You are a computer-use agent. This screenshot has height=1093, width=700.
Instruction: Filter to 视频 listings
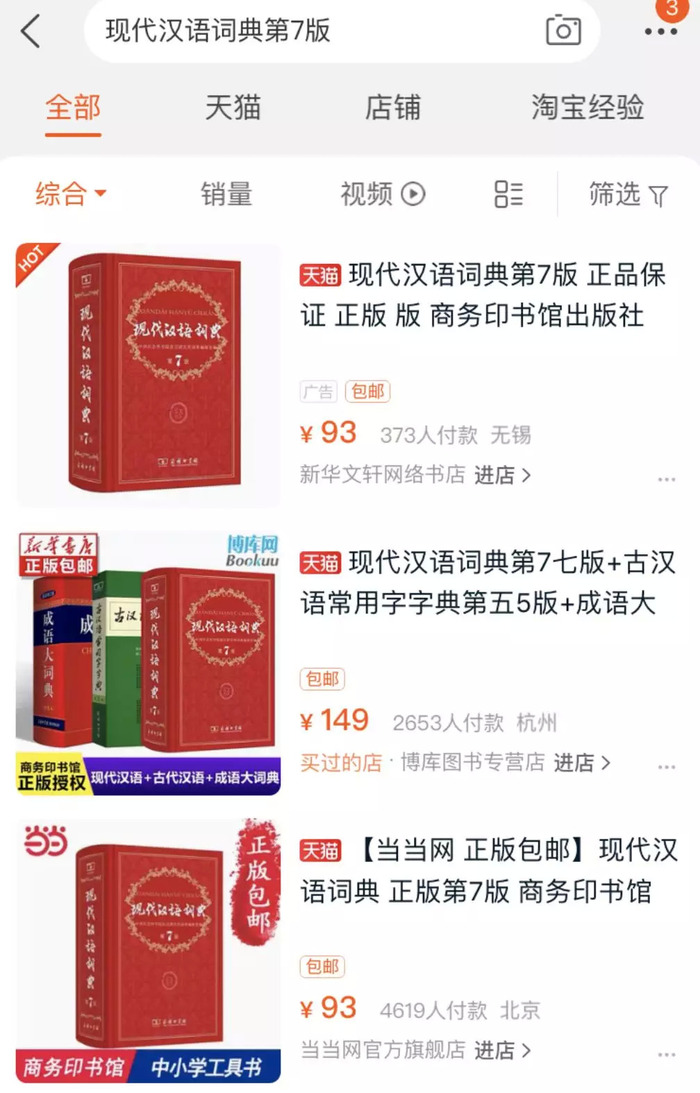tap(382, 194)
